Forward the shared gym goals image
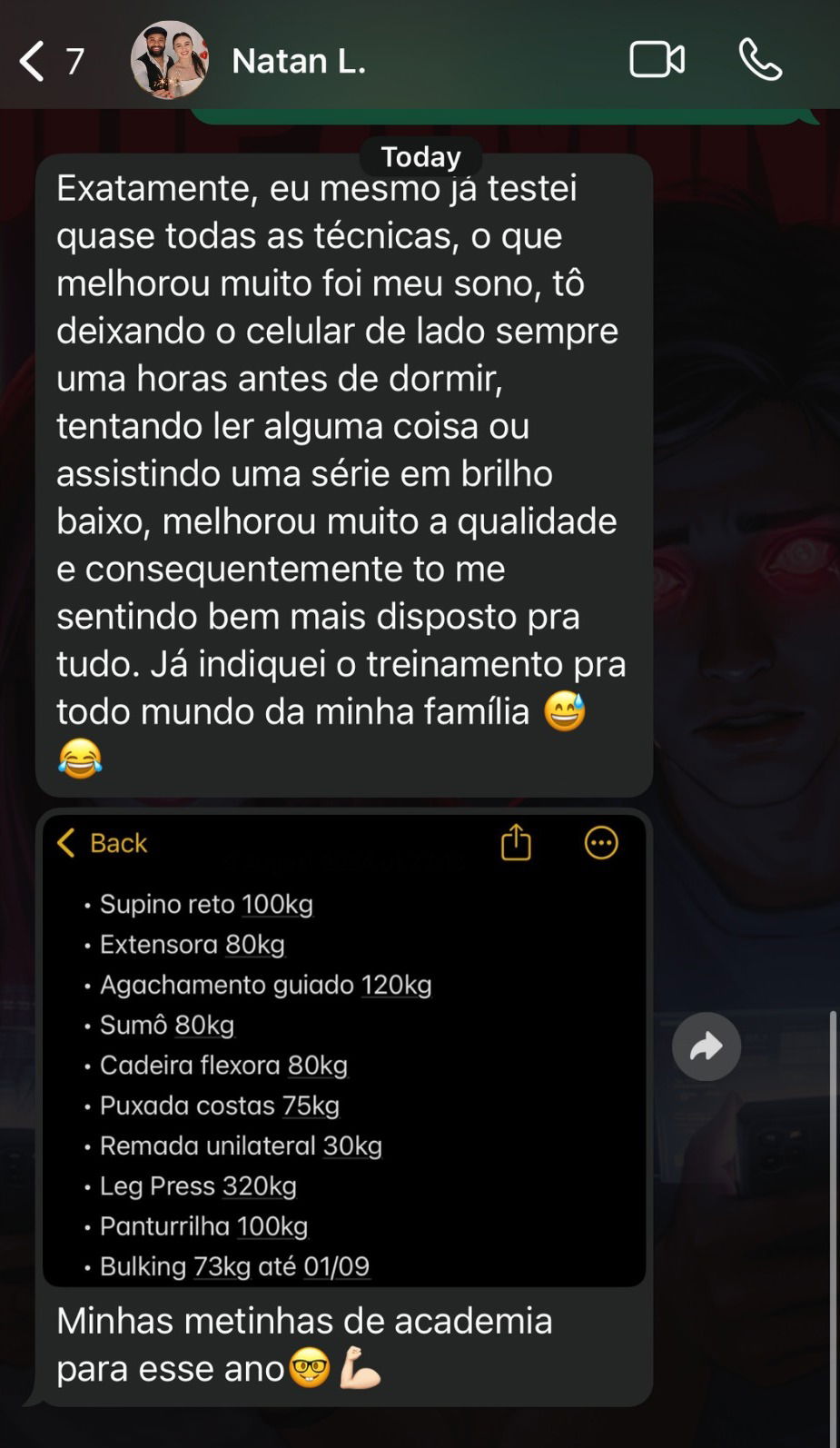The image size is (840, 1448). tap(706, 1046)
